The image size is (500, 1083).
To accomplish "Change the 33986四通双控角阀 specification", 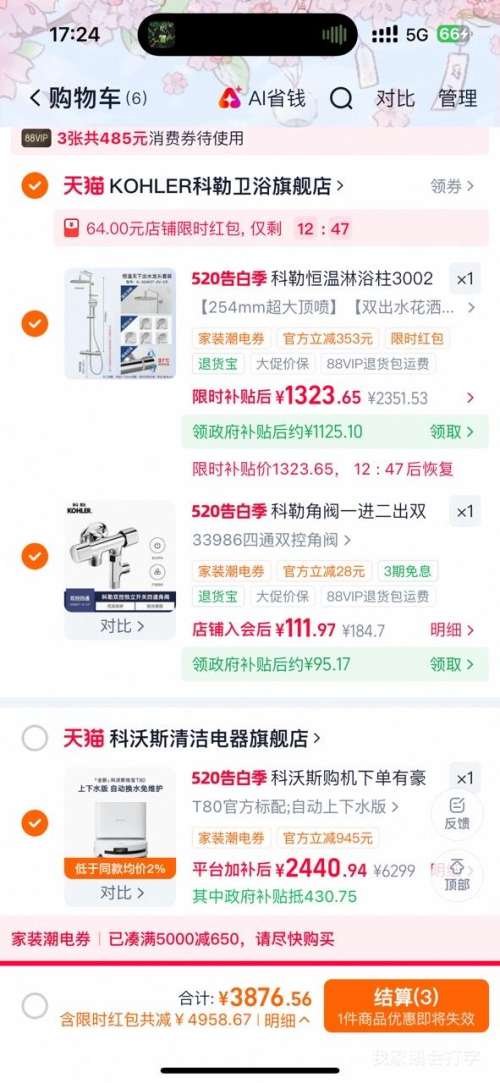I will 271,539.
